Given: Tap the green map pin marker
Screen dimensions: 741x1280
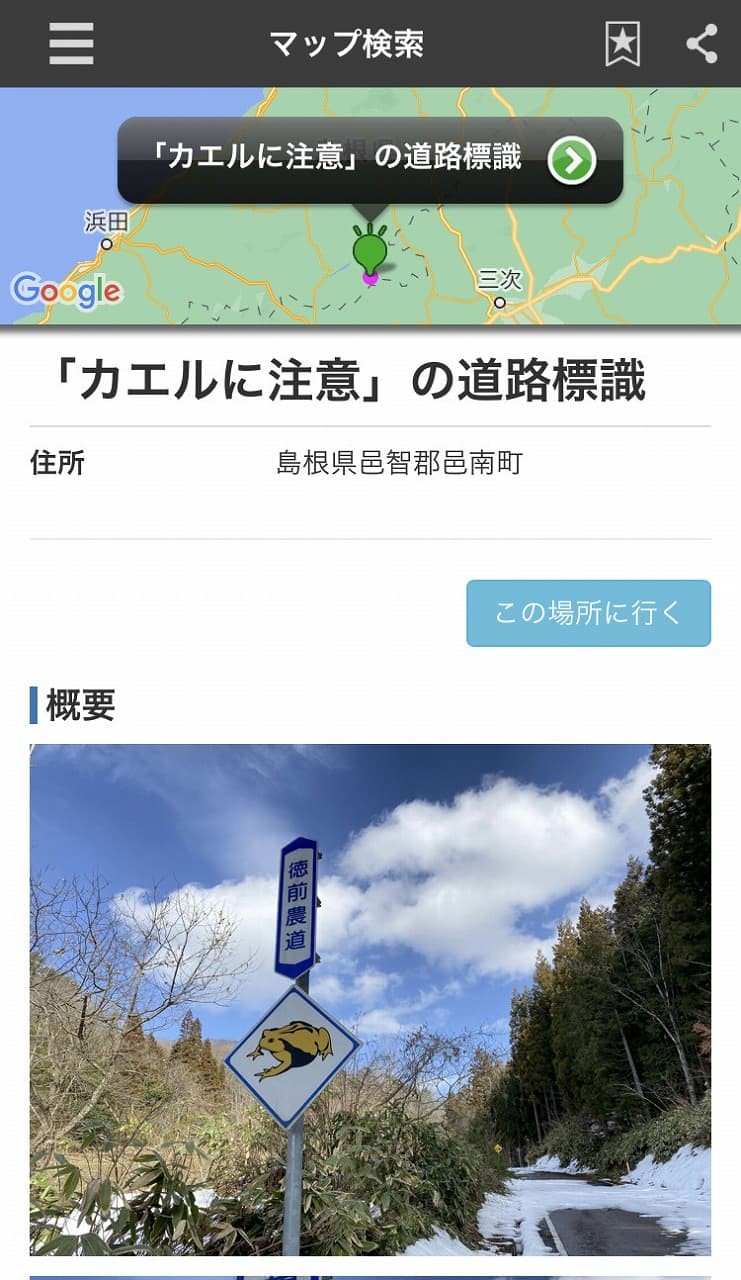Looking at the screenshot, I should point(369,250).
